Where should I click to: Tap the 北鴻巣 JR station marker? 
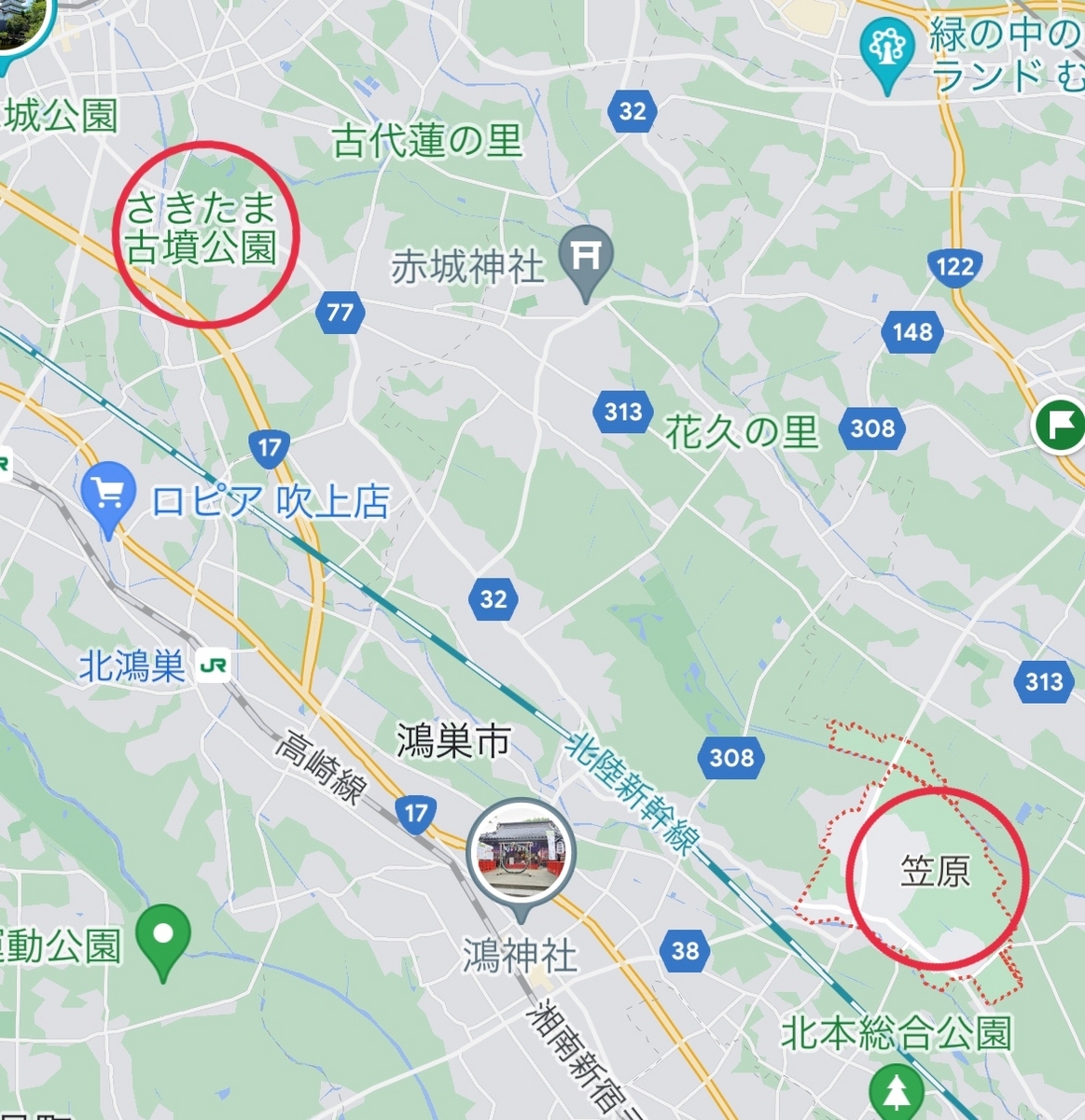[x=214, y=666]
